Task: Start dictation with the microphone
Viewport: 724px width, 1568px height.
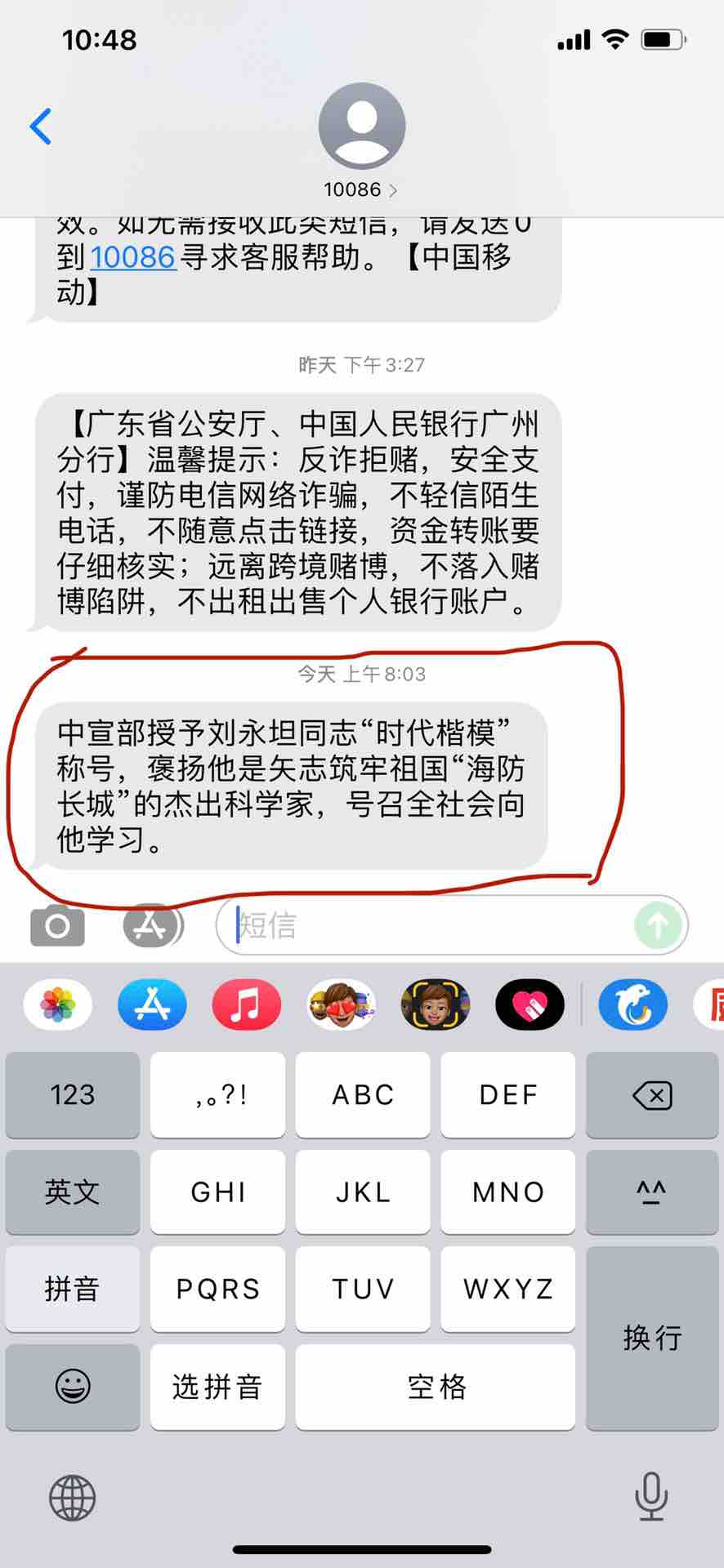Action: pos(651,1496)
